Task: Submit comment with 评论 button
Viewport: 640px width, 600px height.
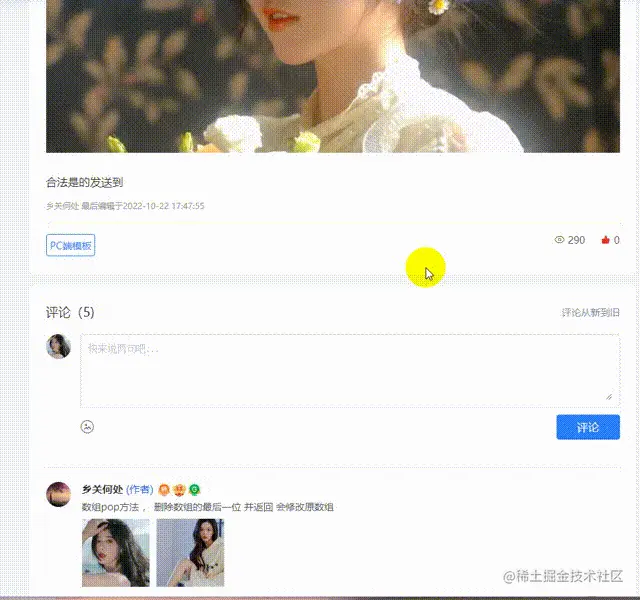Action: pyautogui.click(x=588, y=427)
